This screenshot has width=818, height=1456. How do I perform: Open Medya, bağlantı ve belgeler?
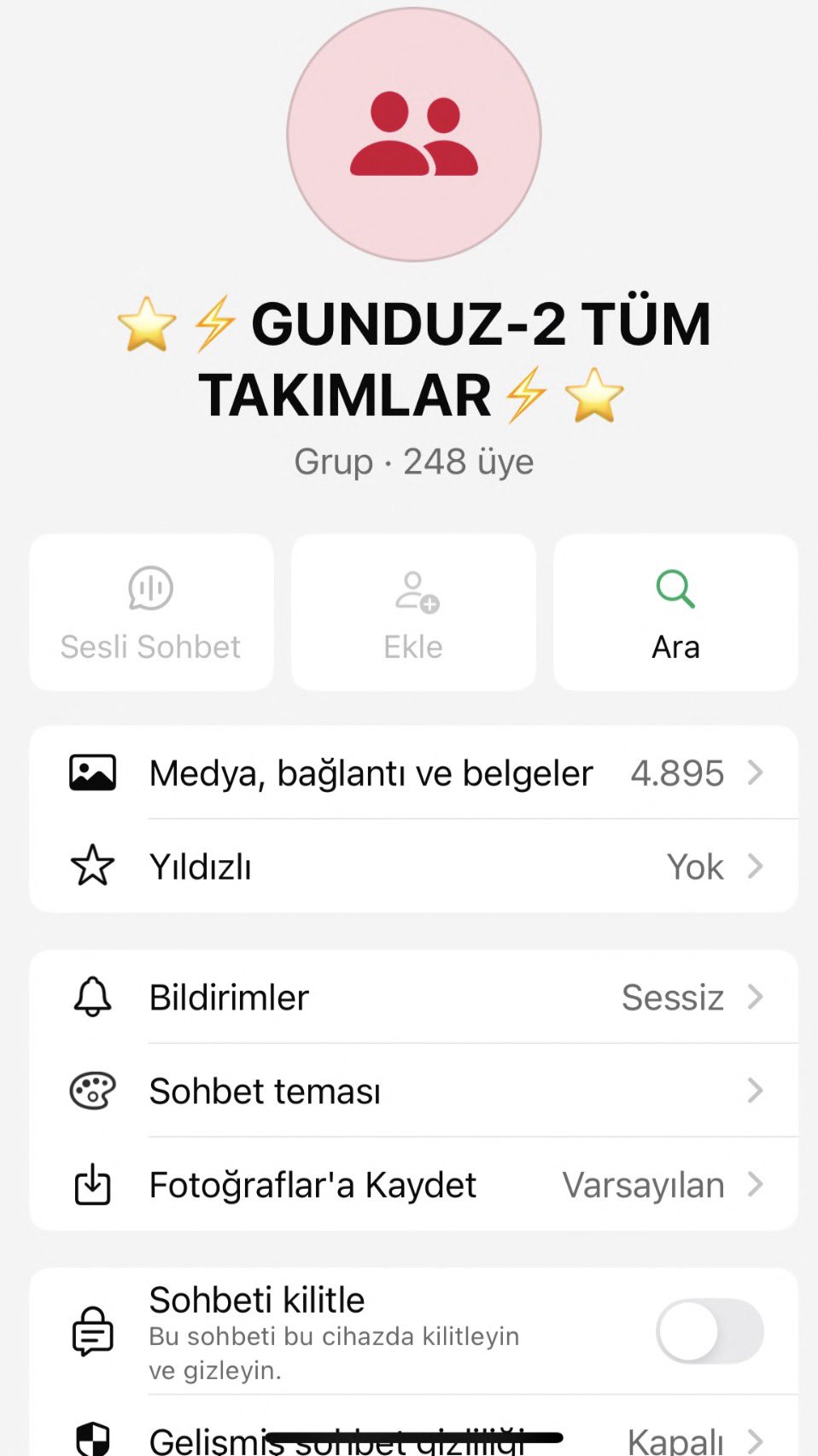413,773
